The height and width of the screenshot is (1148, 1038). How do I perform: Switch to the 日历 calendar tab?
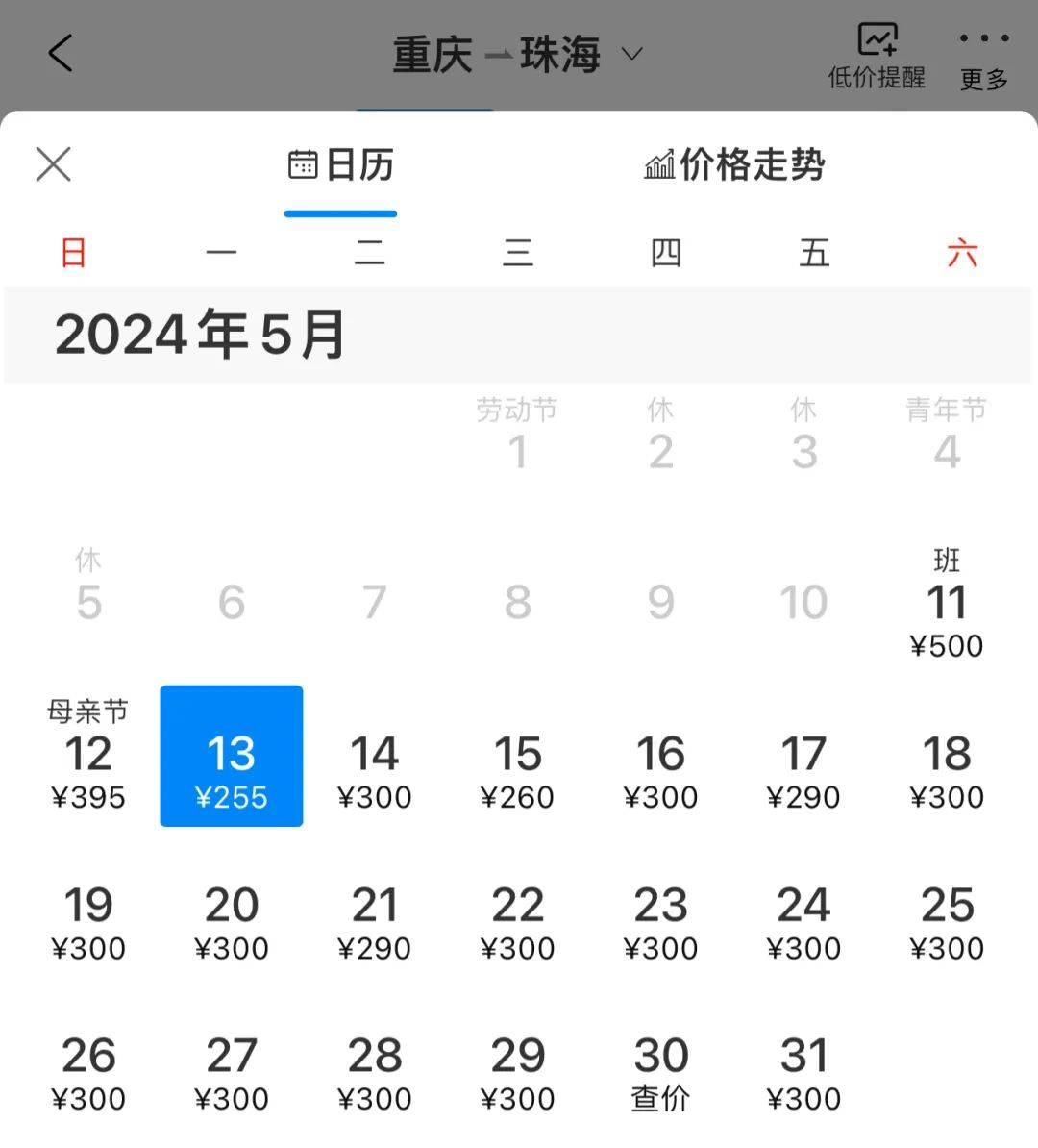click(341, 164)
